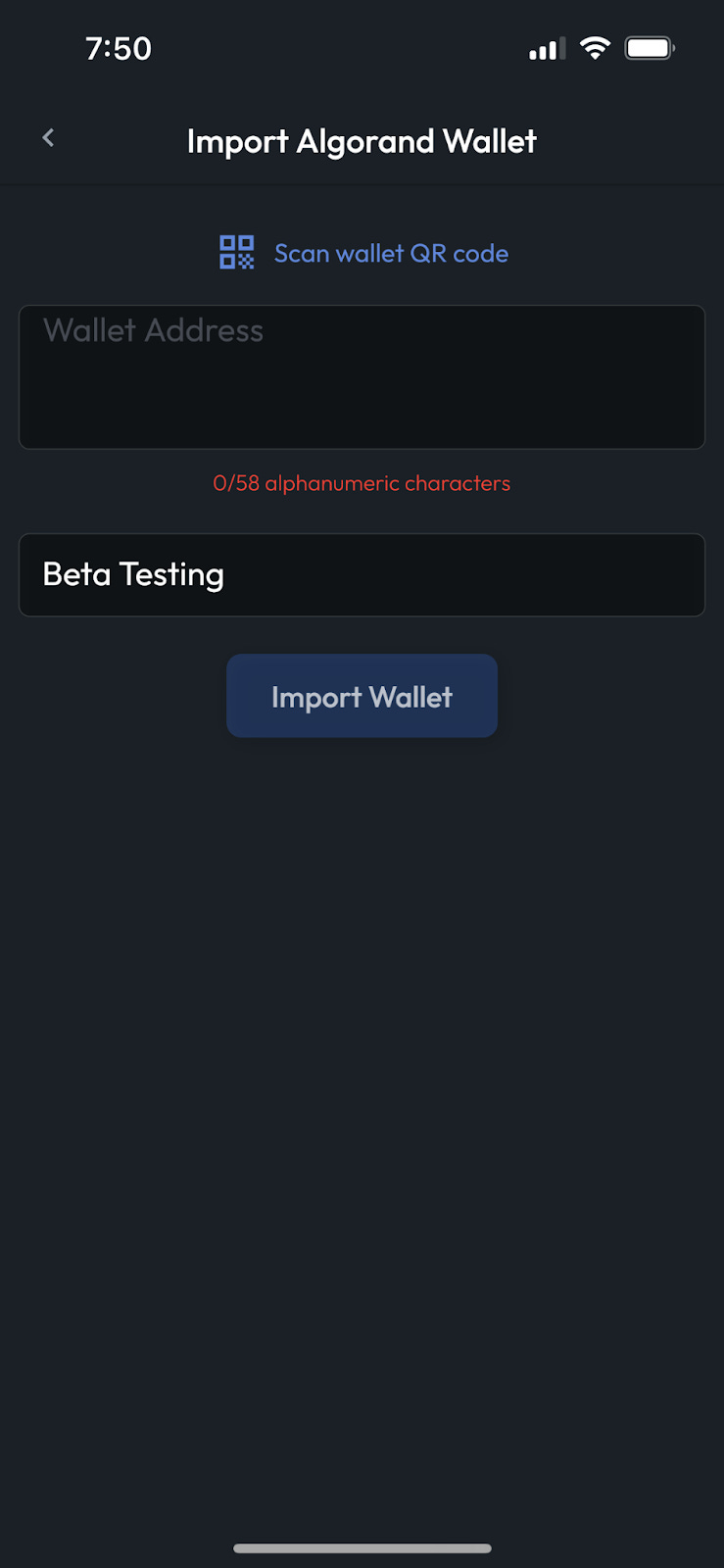The height and width of the screenshot is (1568, 724).
Task: Tap Scan wallet QR code
Action: [x=363, y=253]
